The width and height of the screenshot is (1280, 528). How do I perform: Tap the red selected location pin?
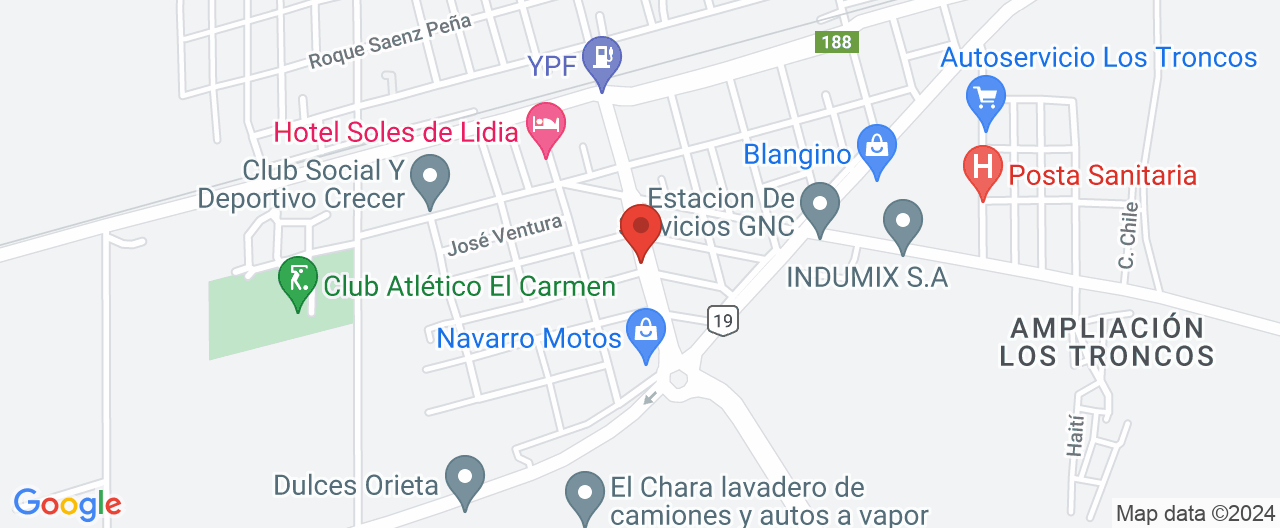(x=640, y=228)
